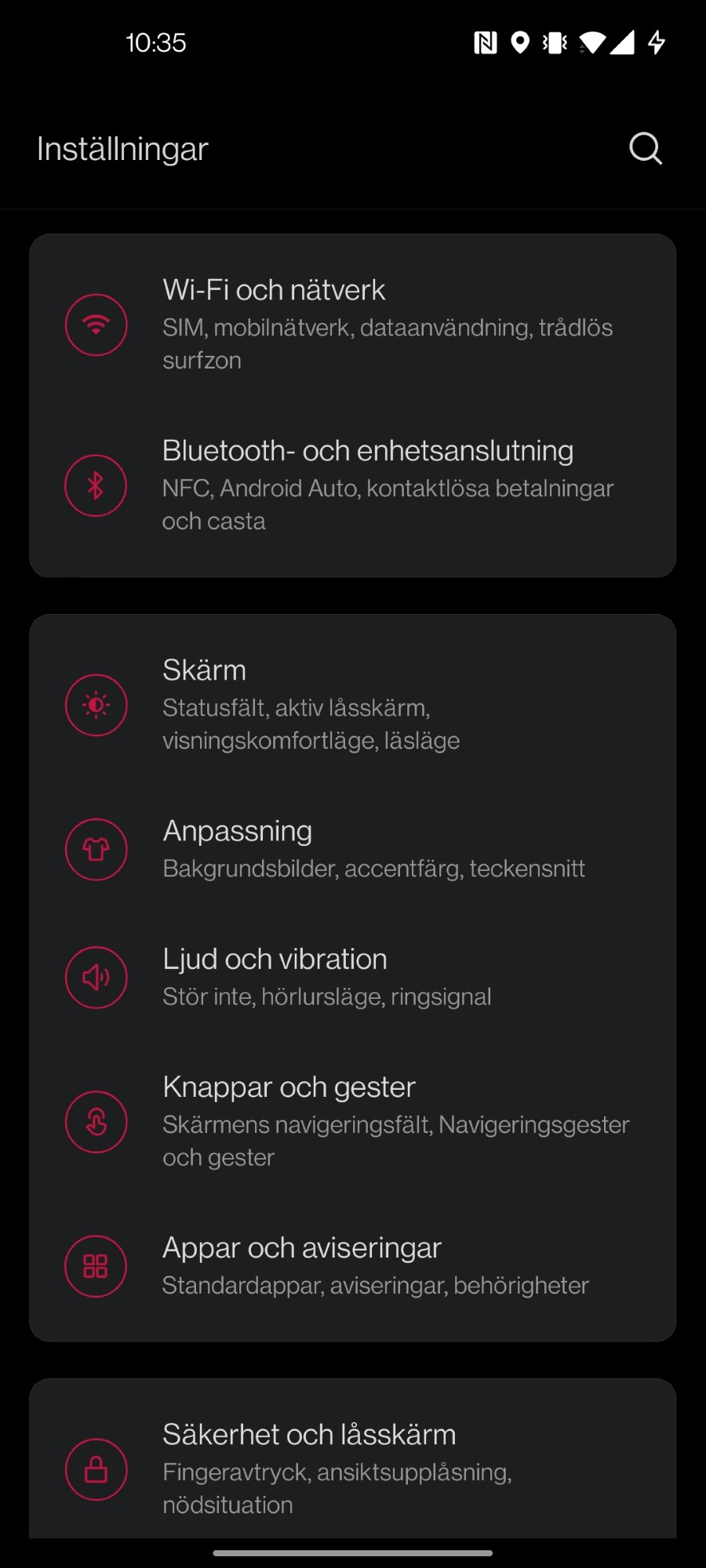Go to Anpassning customization settings
The width and height of the screenshot is (706, 1568).
353,849
